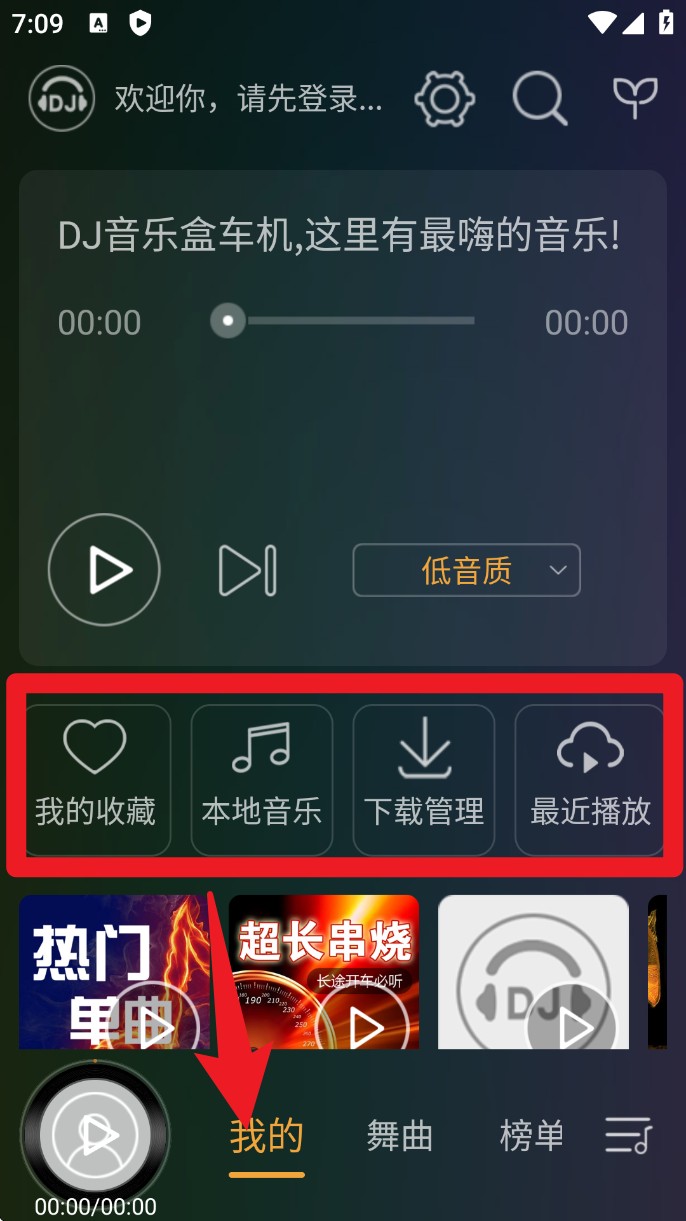
Task: Tap the sprout leaf icon
Action: (635, 98)
